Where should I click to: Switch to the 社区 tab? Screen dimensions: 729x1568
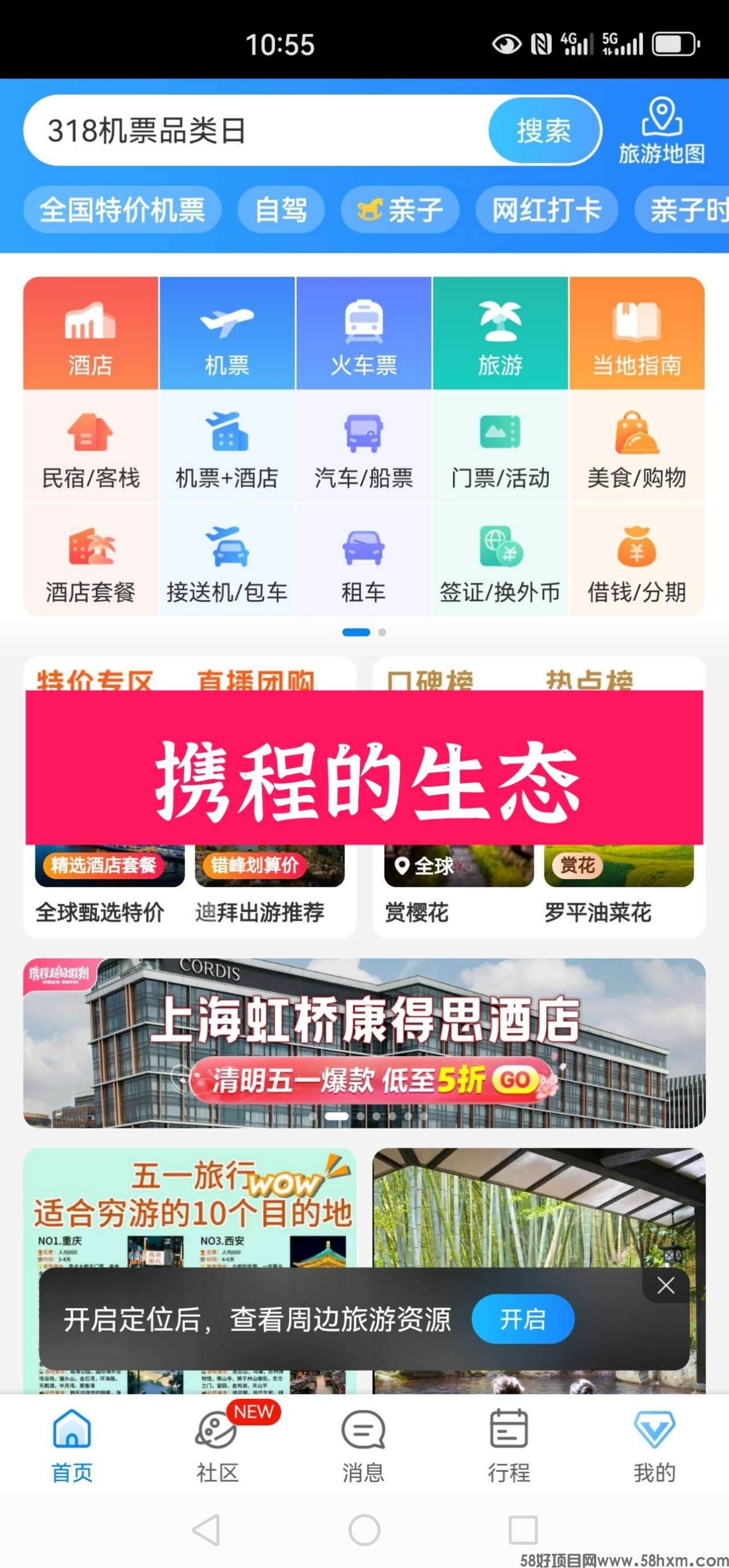tap(218, 1446)
